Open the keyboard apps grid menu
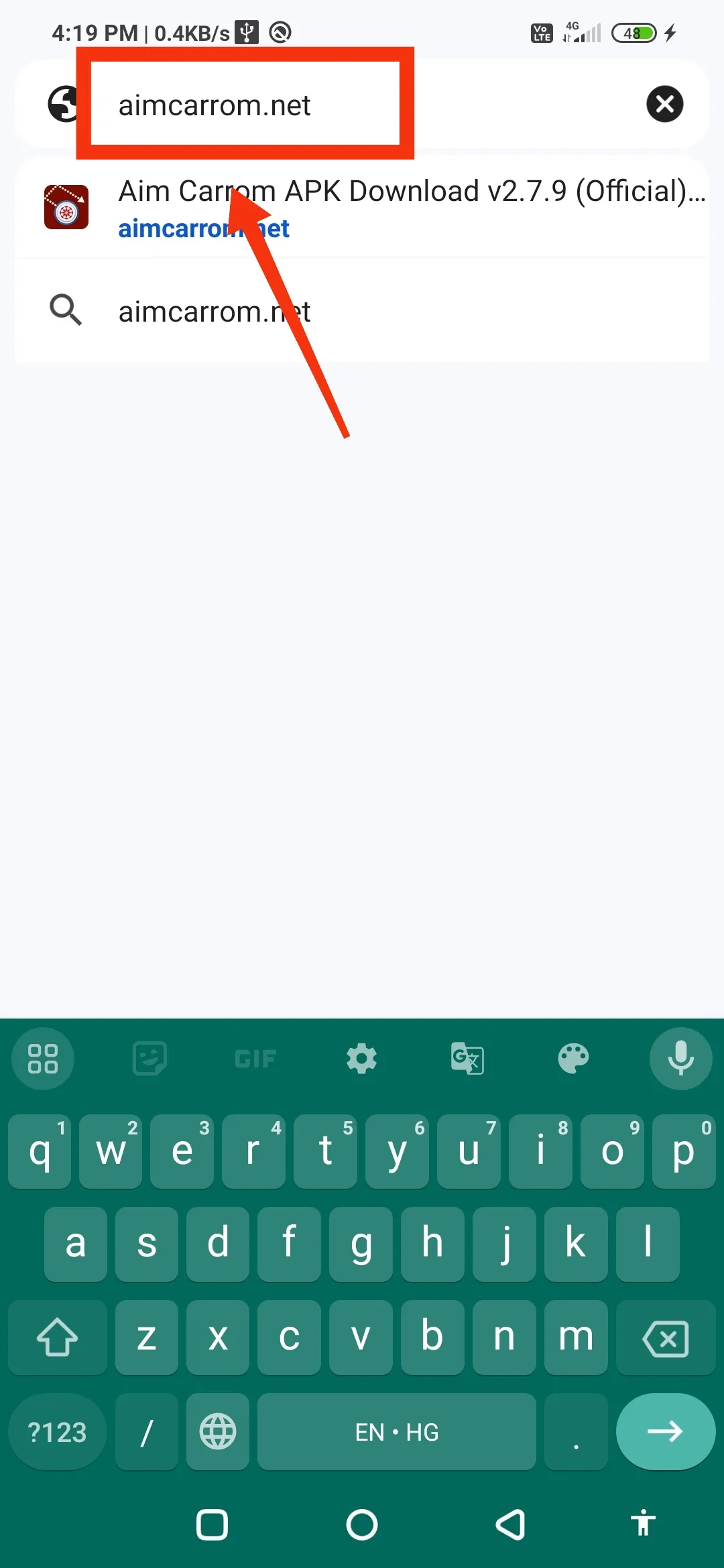Viewport: 724px width, 1568px height. (43, 1059)
